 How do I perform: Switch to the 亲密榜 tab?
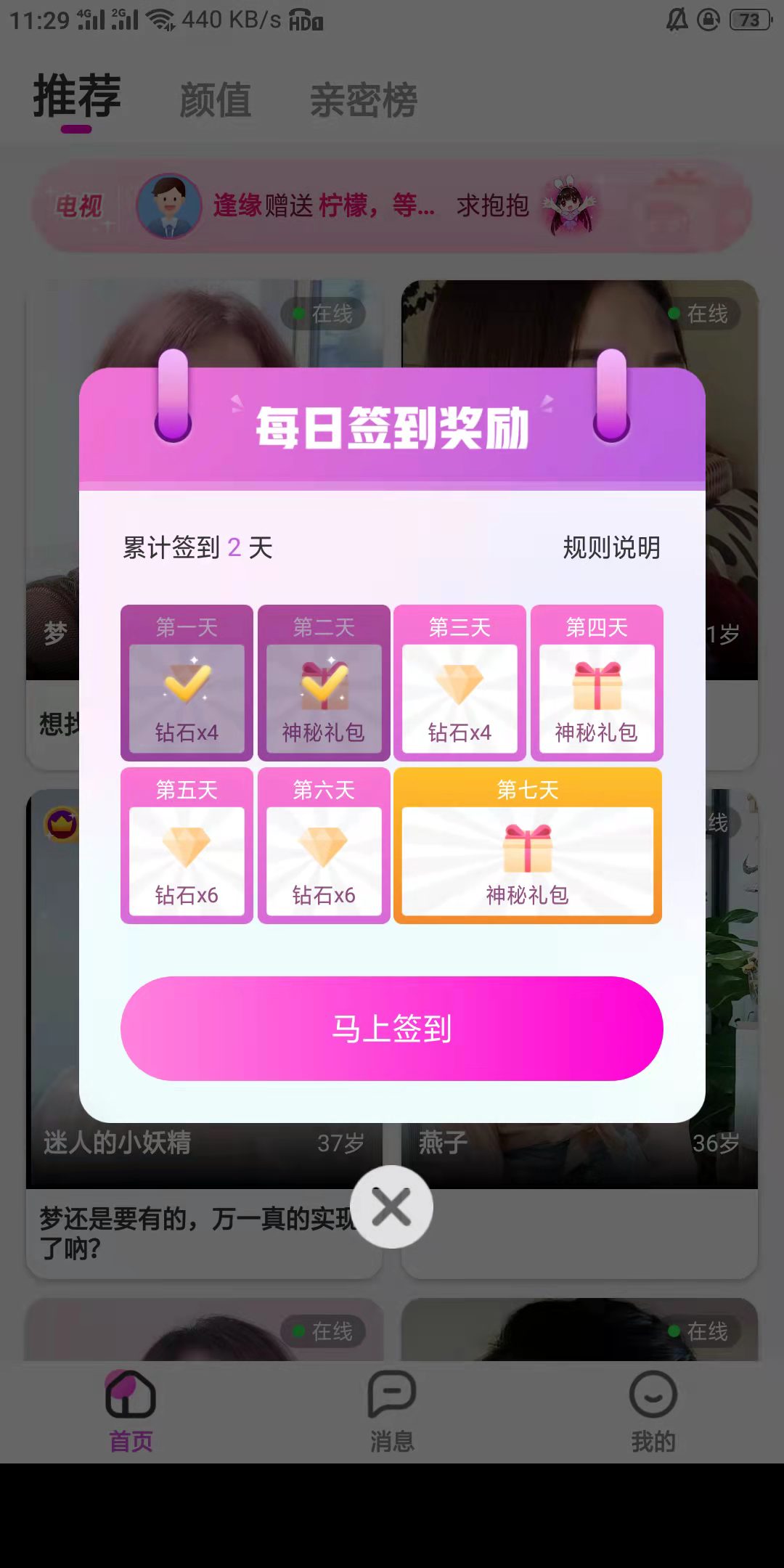[362, 102]
